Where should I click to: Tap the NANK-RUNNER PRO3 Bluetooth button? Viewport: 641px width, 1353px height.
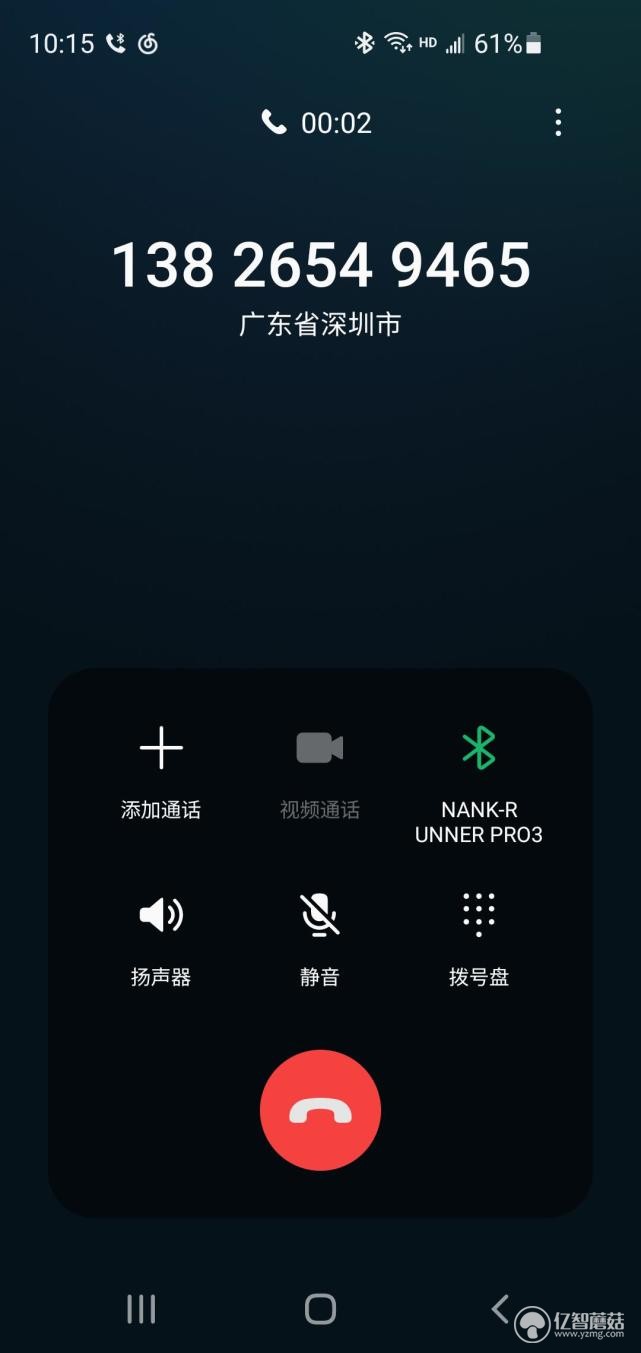coord(479,784)
